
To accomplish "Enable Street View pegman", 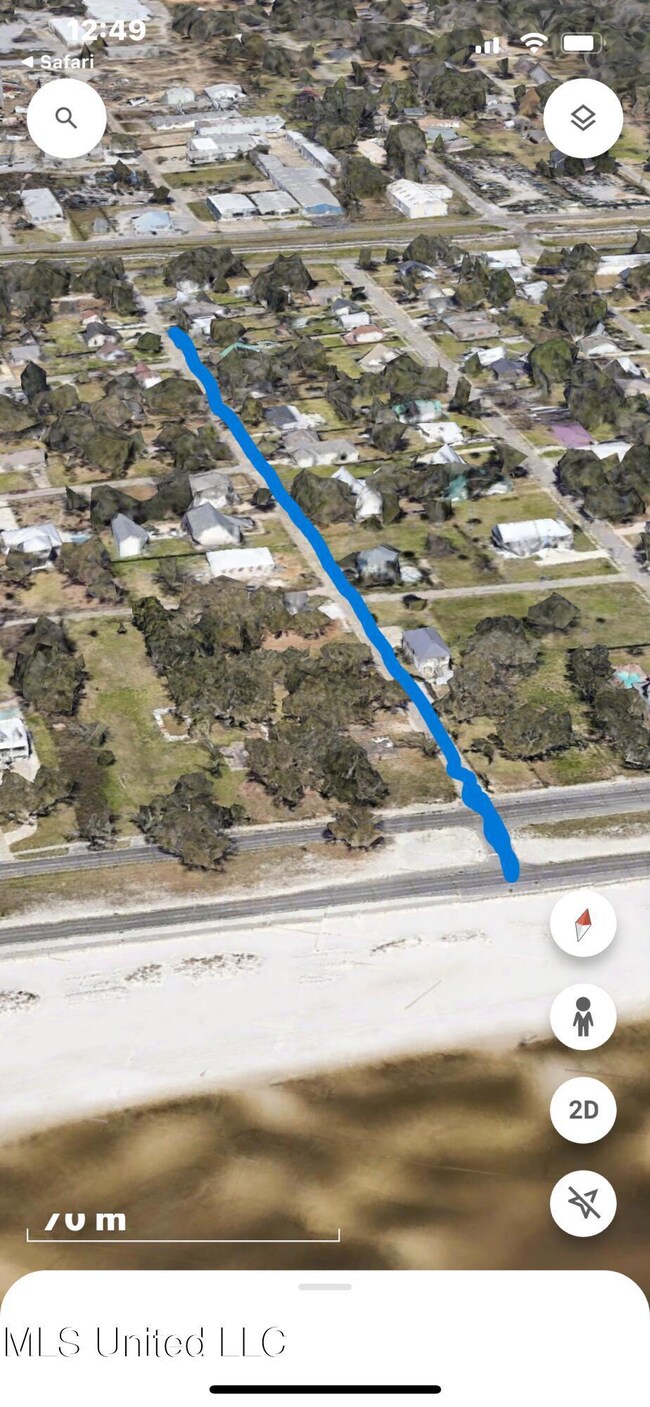I will (x=583, y=1017).
